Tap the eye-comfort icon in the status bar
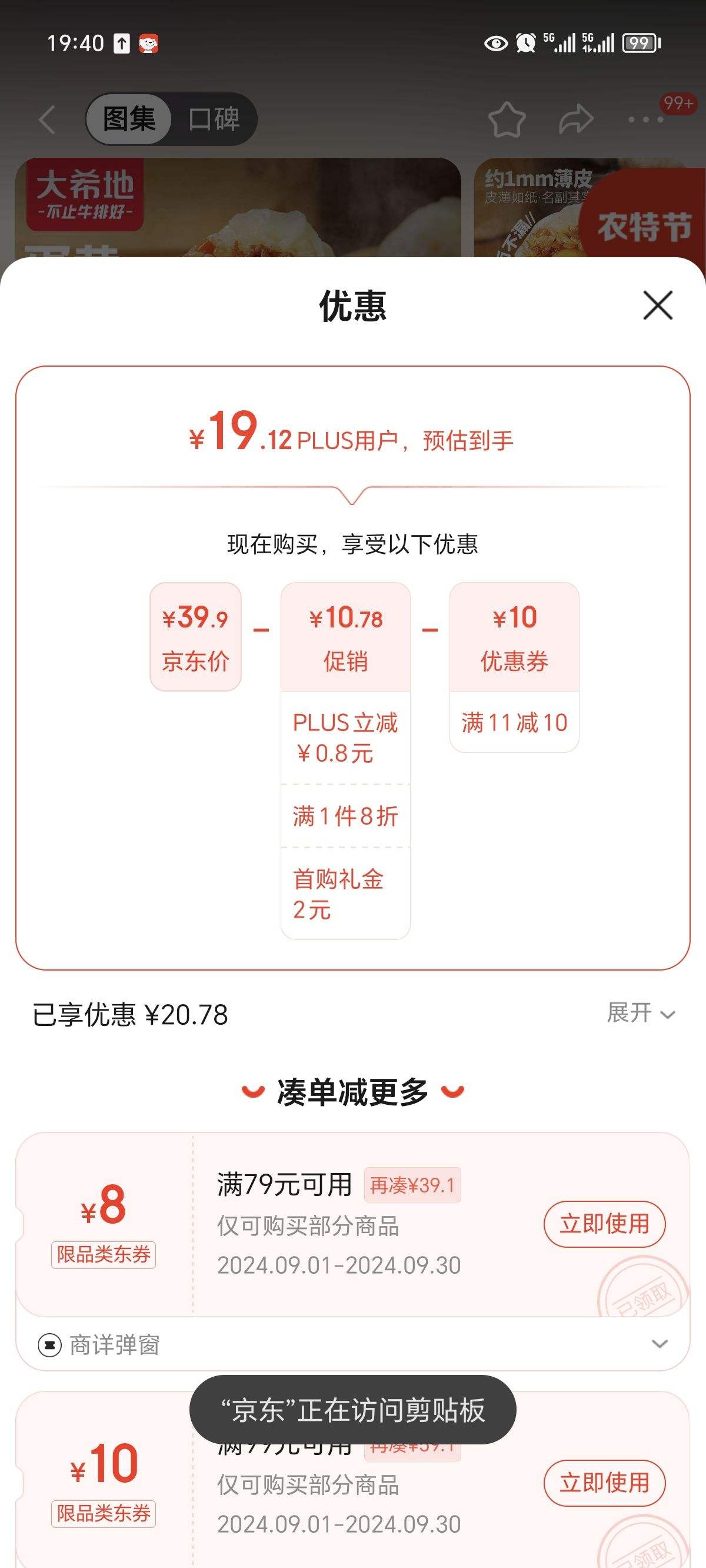The image size is (706, 1568). 496,43
